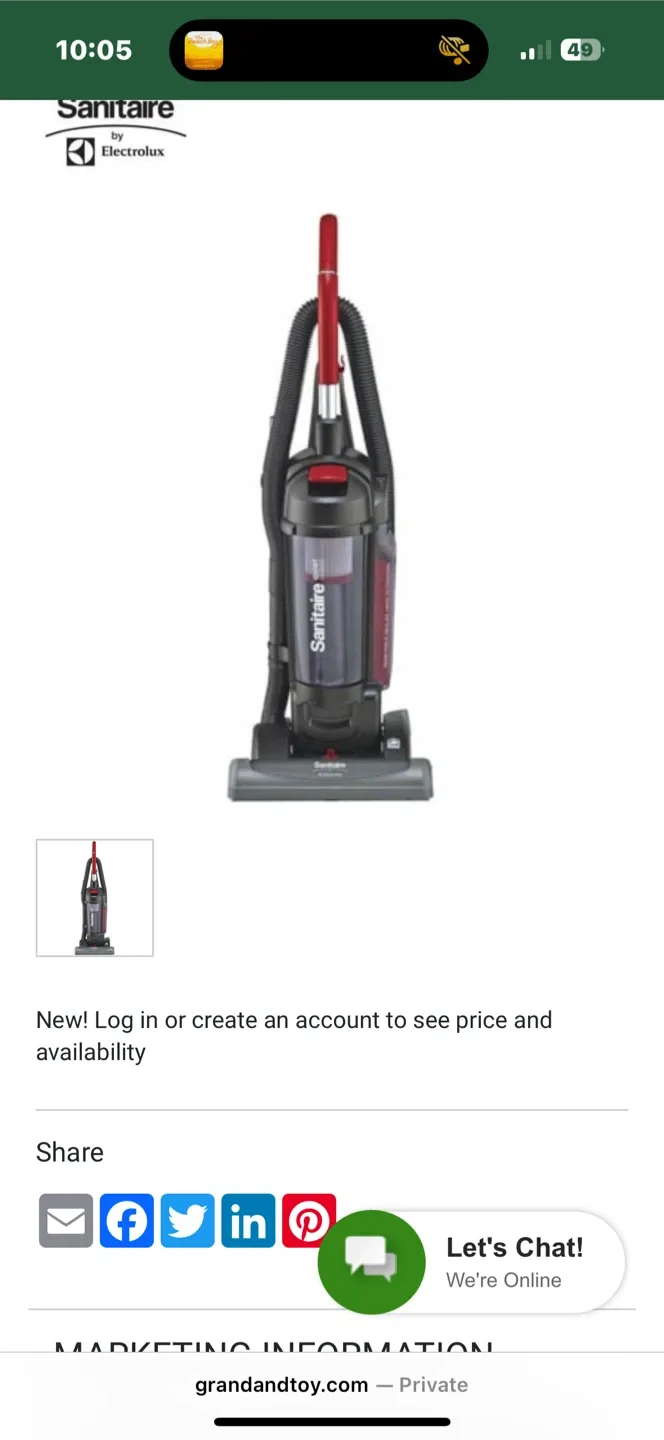Image resolution: width=664 pixels, height=1440 pixels.
Task: Share this product on Facebook
Action: pos(127,1220)
